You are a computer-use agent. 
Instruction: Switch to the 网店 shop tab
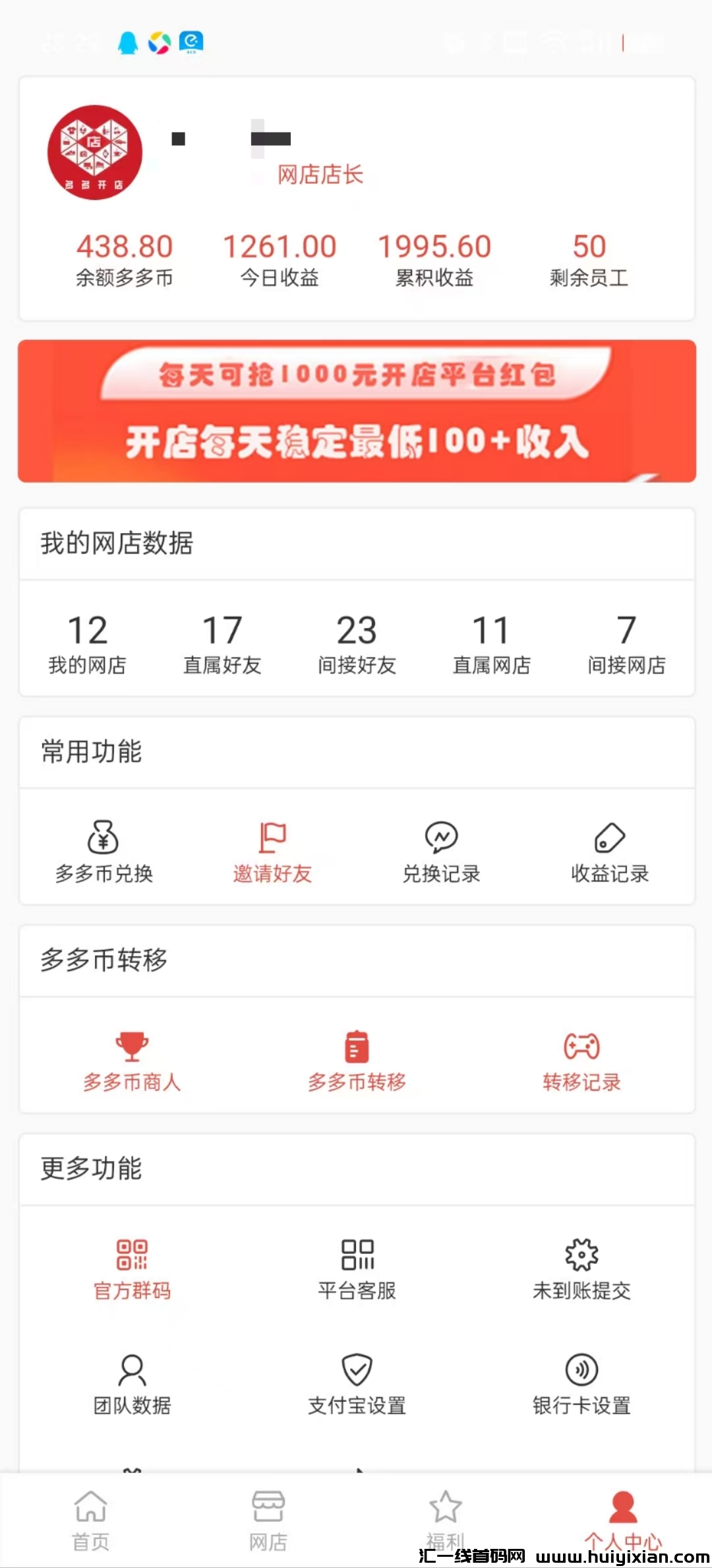coord(268,1519)
